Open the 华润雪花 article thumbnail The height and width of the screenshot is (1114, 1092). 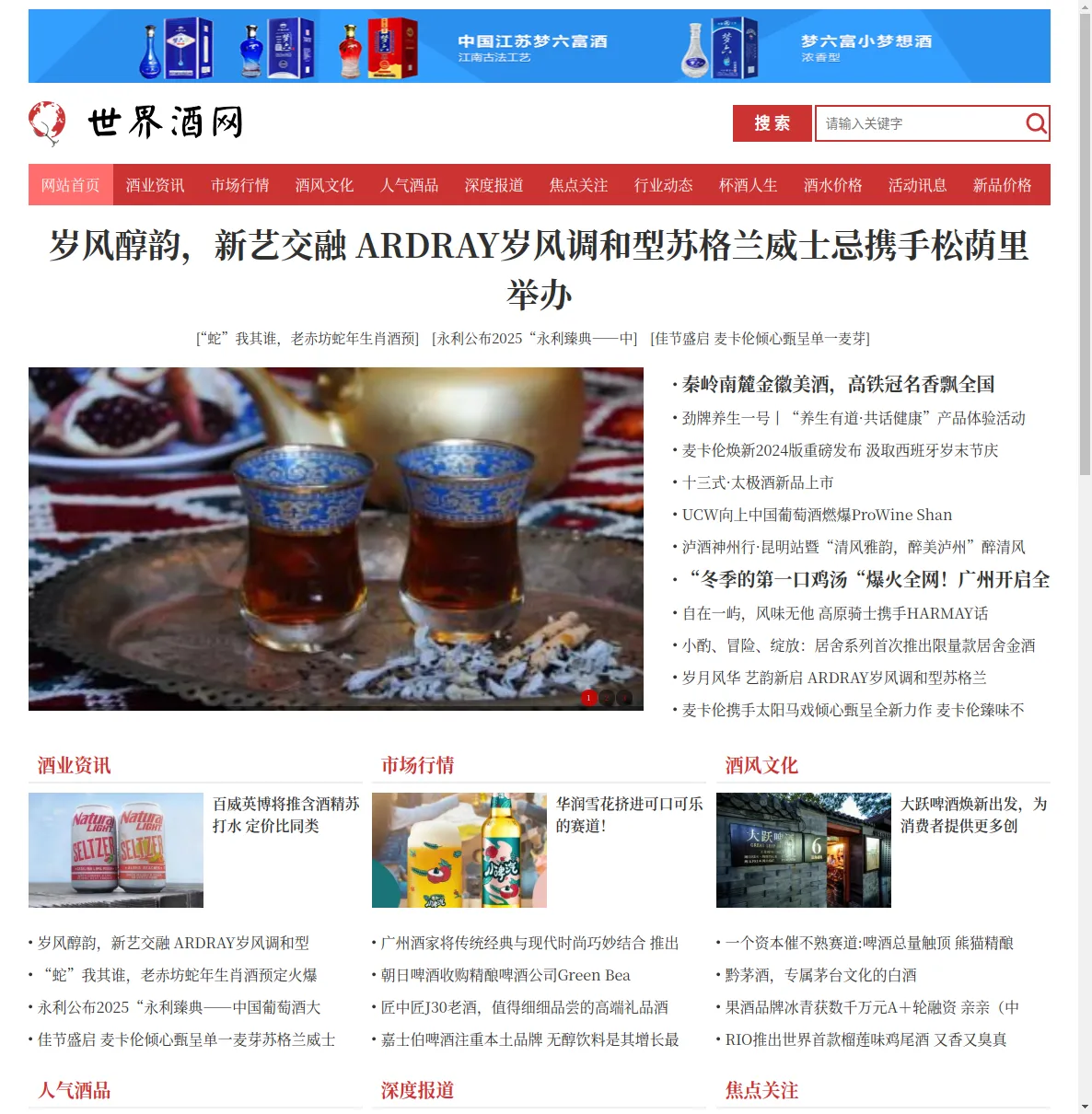pos(459,850)
